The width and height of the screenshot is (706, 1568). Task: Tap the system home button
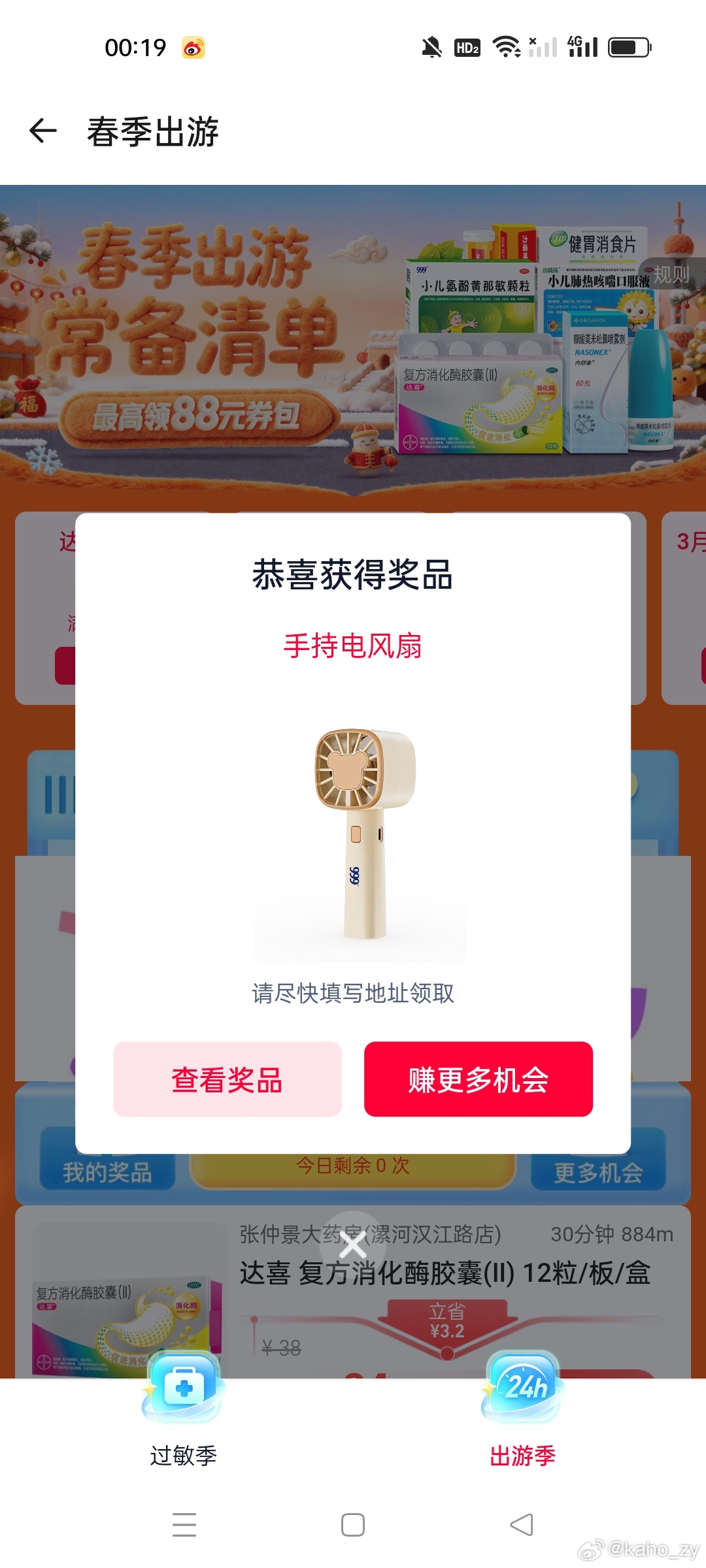(353, 1525)
